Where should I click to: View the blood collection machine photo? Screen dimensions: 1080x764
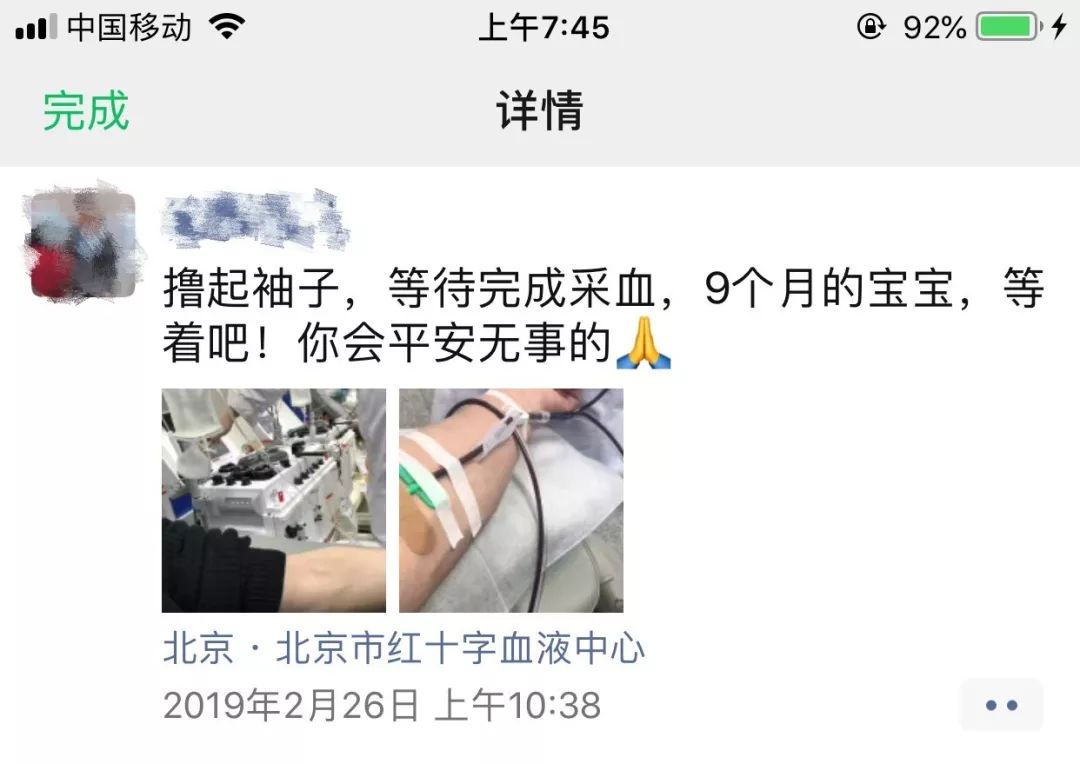pyautogui.click(x=273, y=500)
